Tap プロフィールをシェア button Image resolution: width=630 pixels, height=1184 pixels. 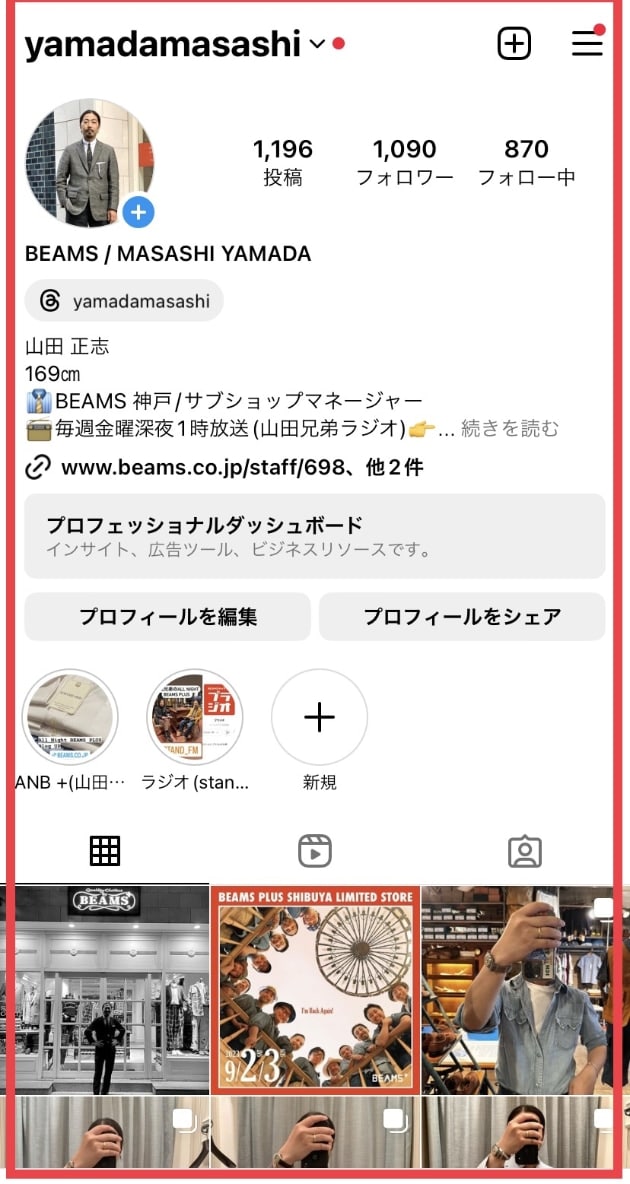click(x=462, y=617)
